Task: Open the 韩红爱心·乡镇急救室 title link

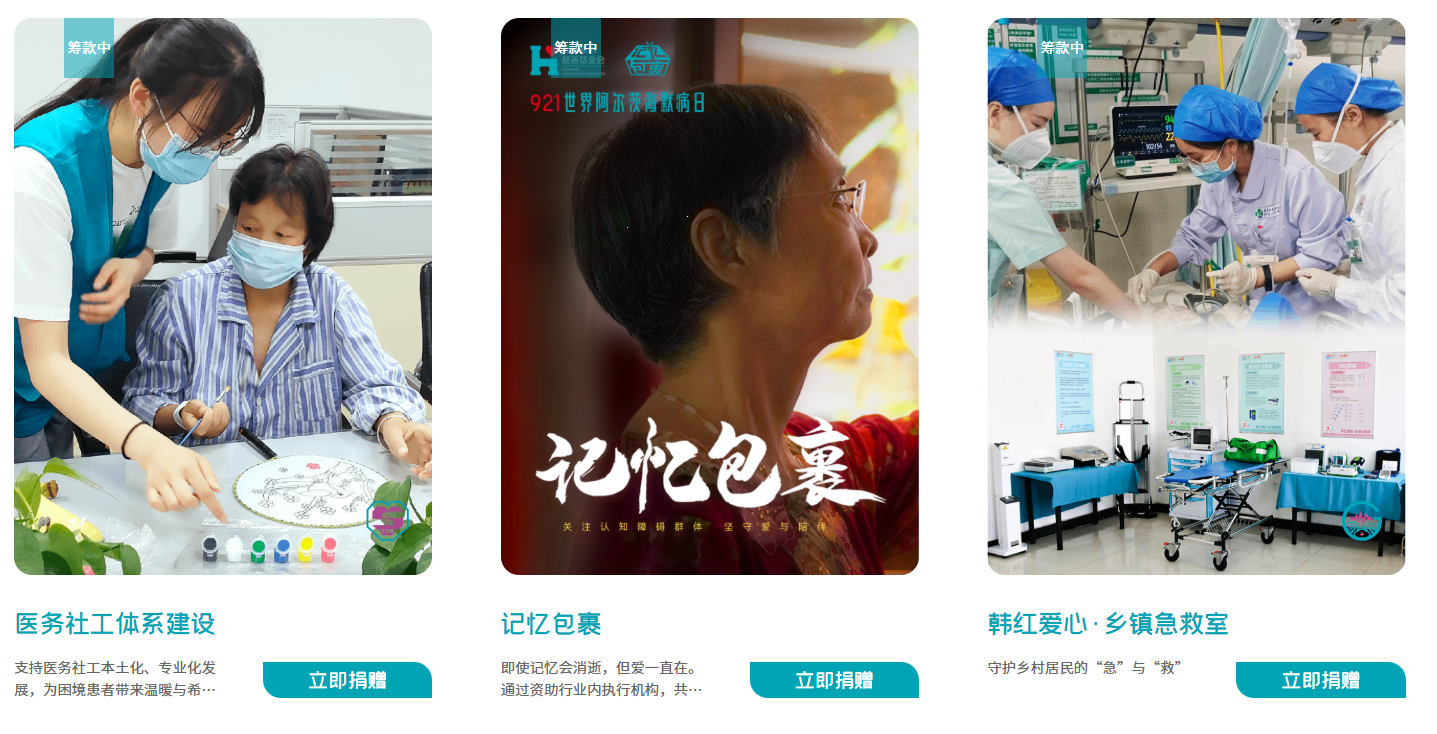Action: (1107, 624)
